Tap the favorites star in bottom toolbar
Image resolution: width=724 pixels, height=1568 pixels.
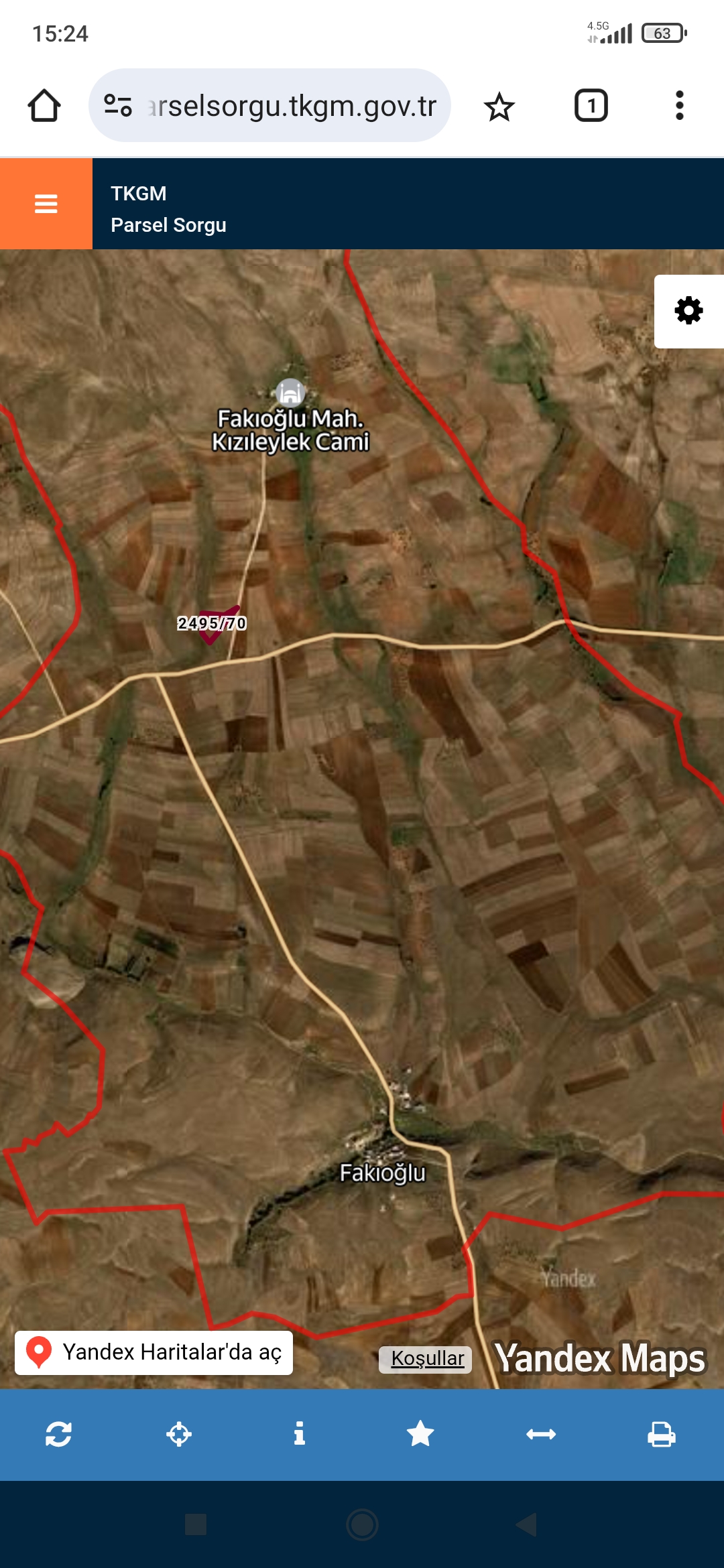(420, 1434)
